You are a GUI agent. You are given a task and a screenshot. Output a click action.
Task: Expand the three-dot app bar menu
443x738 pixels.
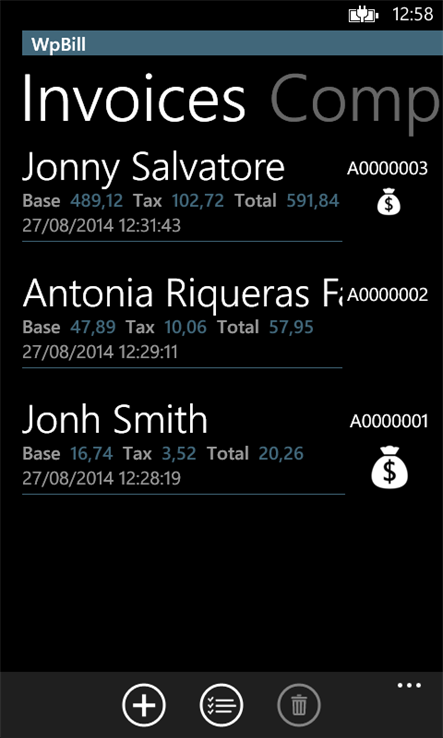tap(409, 685)
